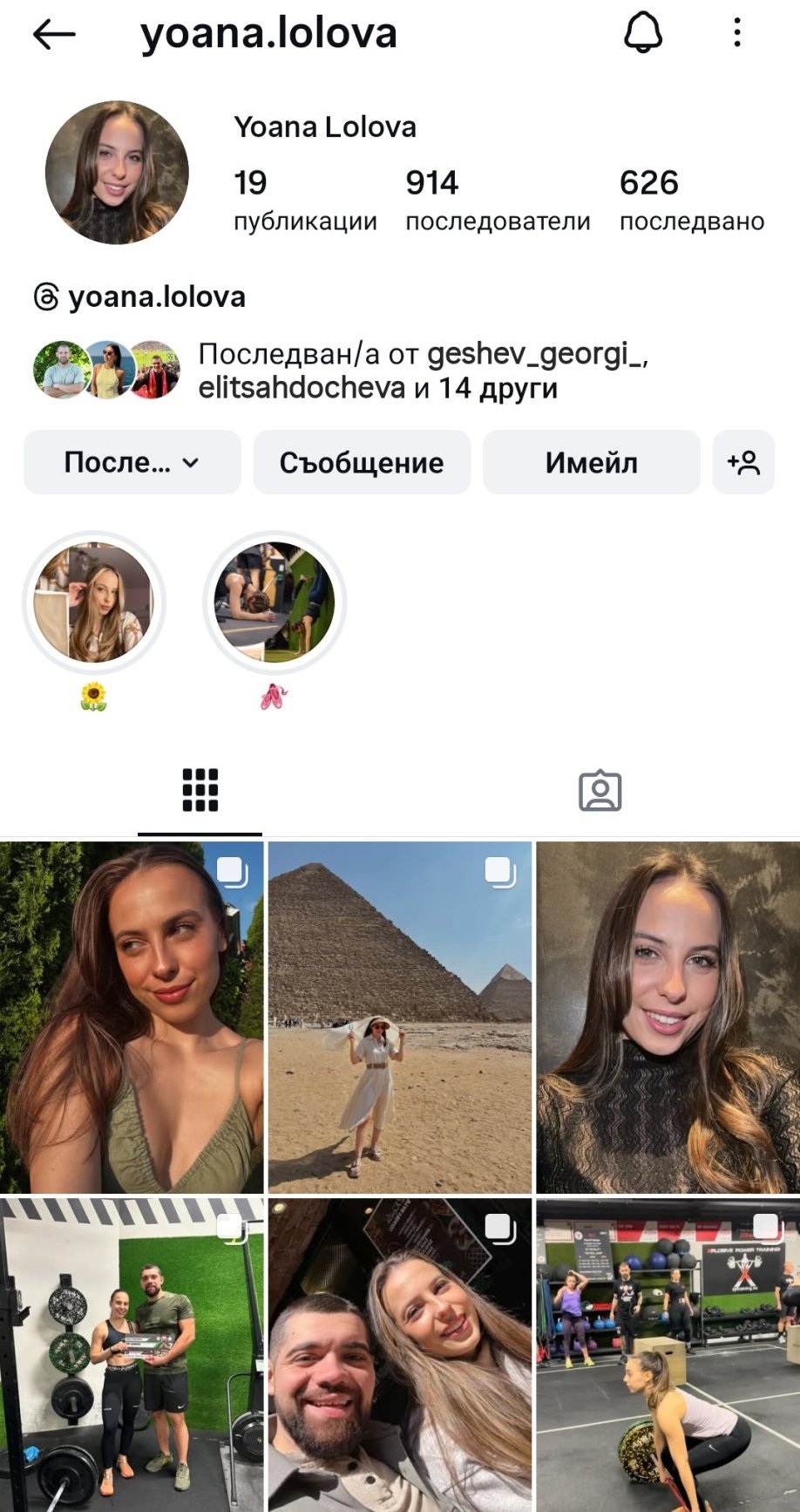View the enlarged profile picture
The width and height of the screenshot is (800, 1512).
[117, 173]
